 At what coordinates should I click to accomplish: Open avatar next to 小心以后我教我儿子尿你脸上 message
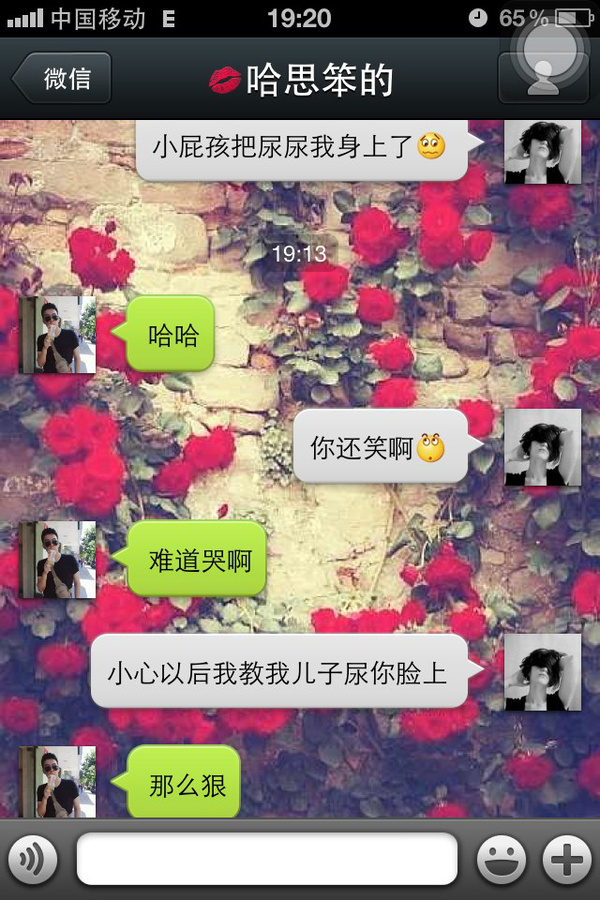pyautogui.click(x=542, y=672)
